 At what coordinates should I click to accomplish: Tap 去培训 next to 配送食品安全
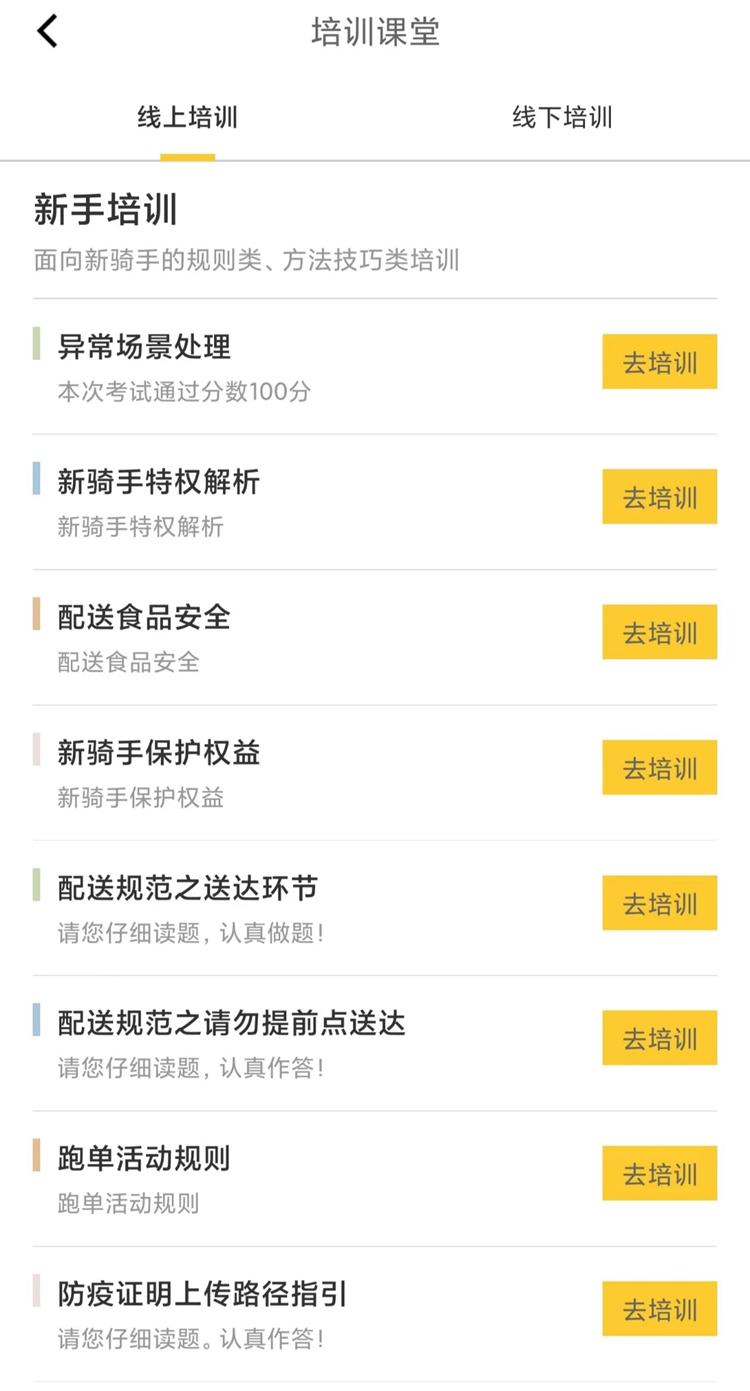pyautogui.click(x=659, y=632)
